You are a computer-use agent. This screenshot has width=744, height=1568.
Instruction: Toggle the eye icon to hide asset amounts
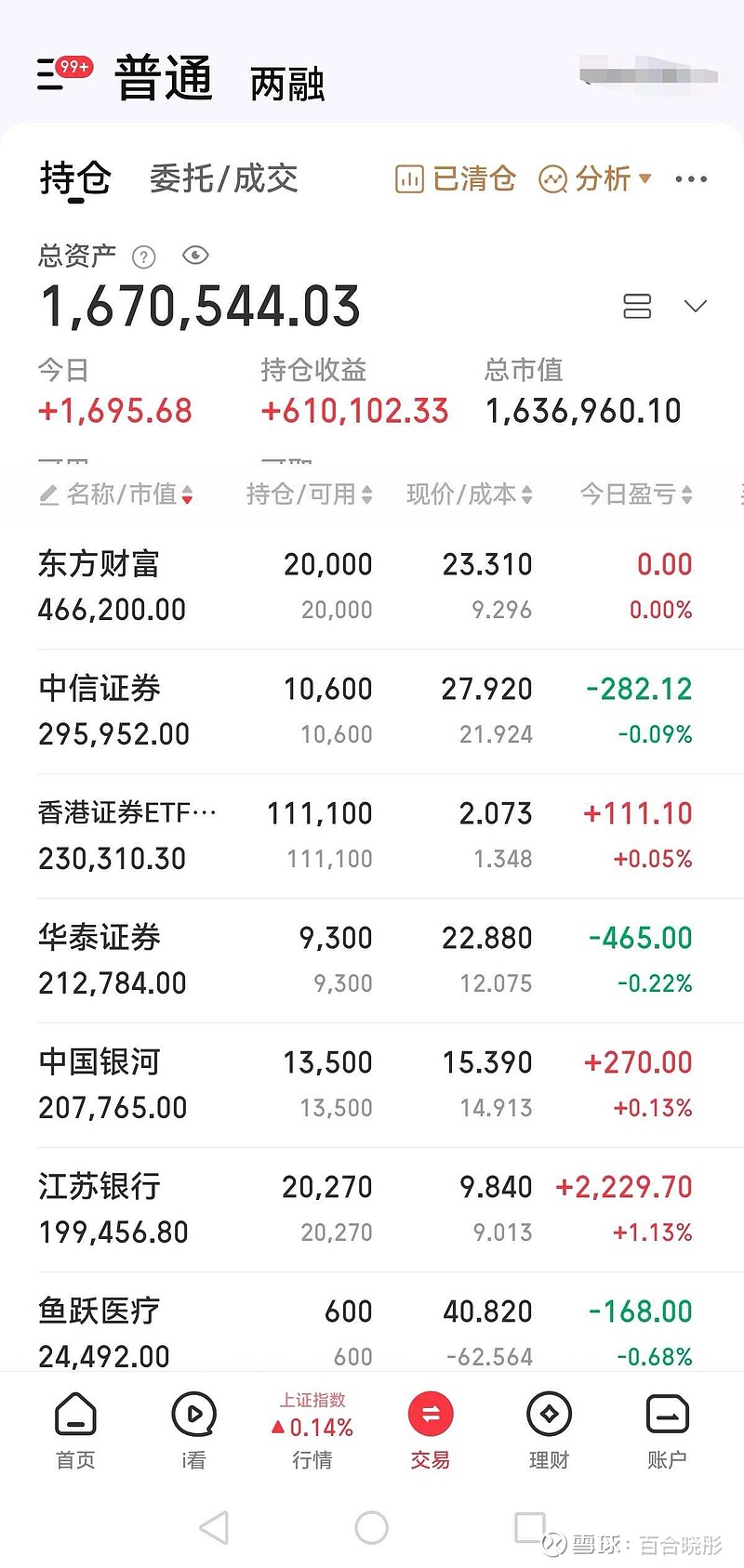tap(195, 257)
